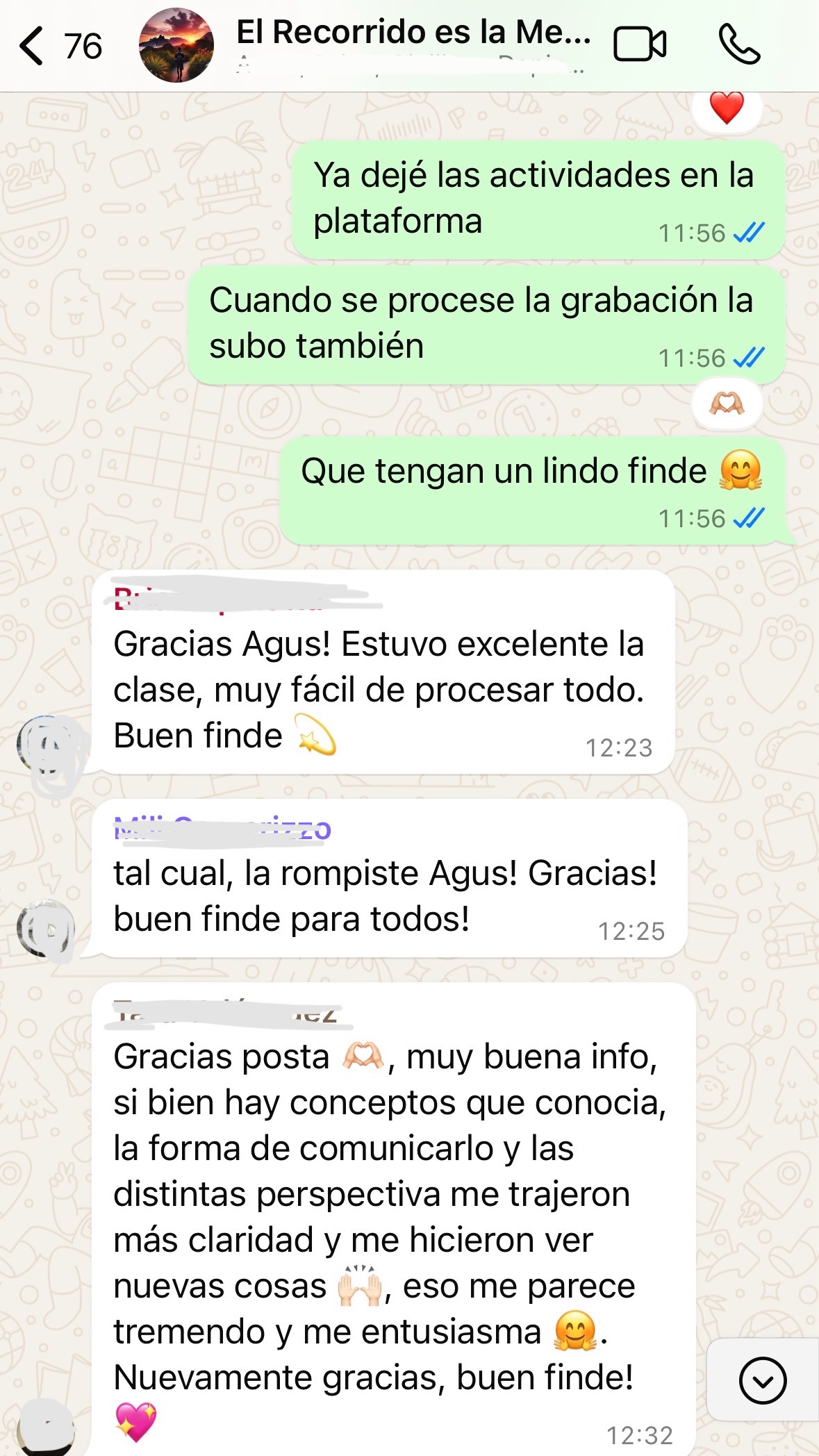Open group info for El Recorrido es la Me...
The width and height of the screenshot is (819, 1456).
413,33
